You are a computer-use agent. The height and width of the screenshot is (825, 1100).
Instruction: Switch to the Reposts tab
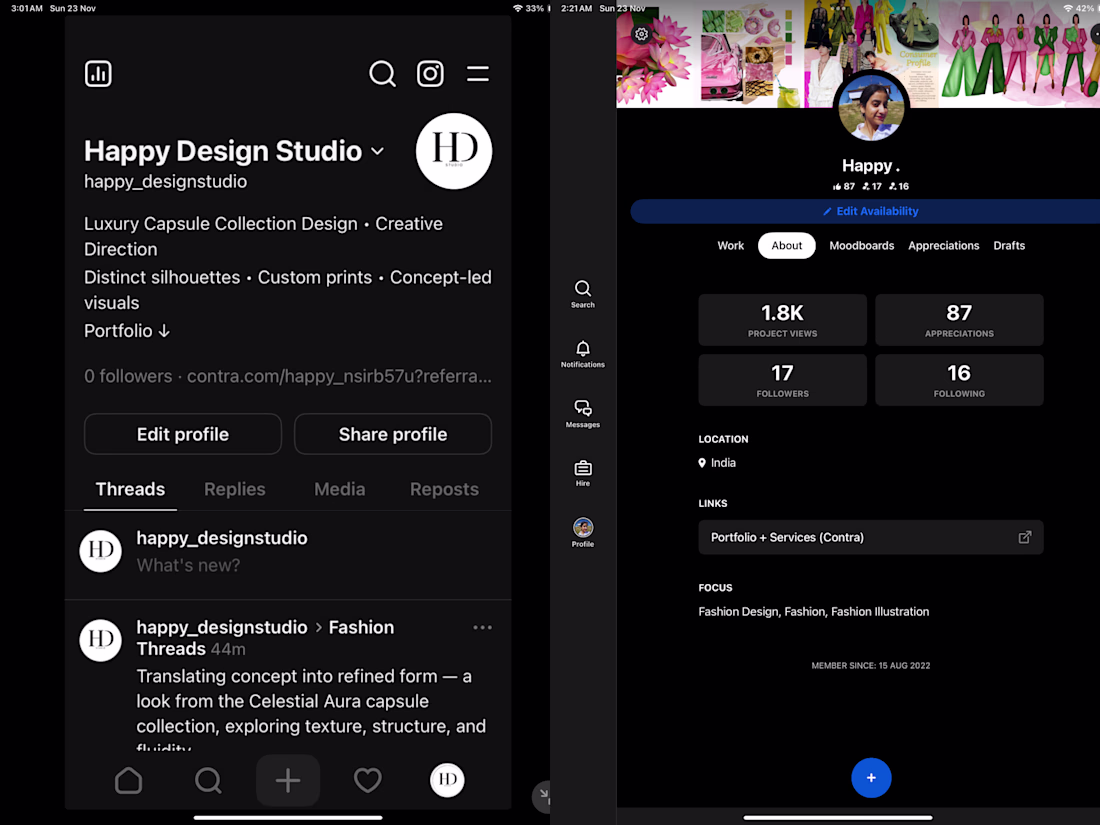point(444,489)
